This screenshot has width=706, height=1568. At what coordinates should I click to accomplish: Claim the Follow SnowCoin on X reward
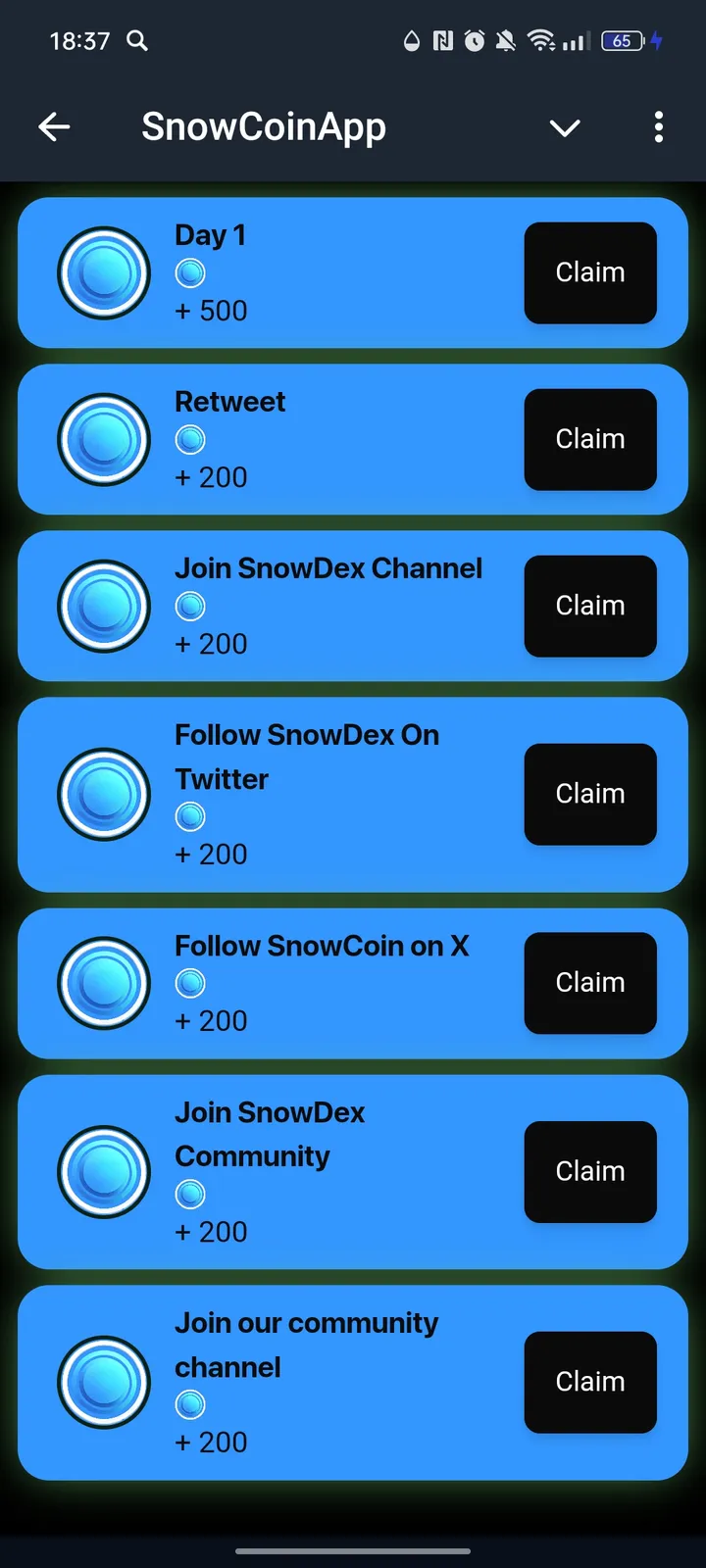click(589, 983)
